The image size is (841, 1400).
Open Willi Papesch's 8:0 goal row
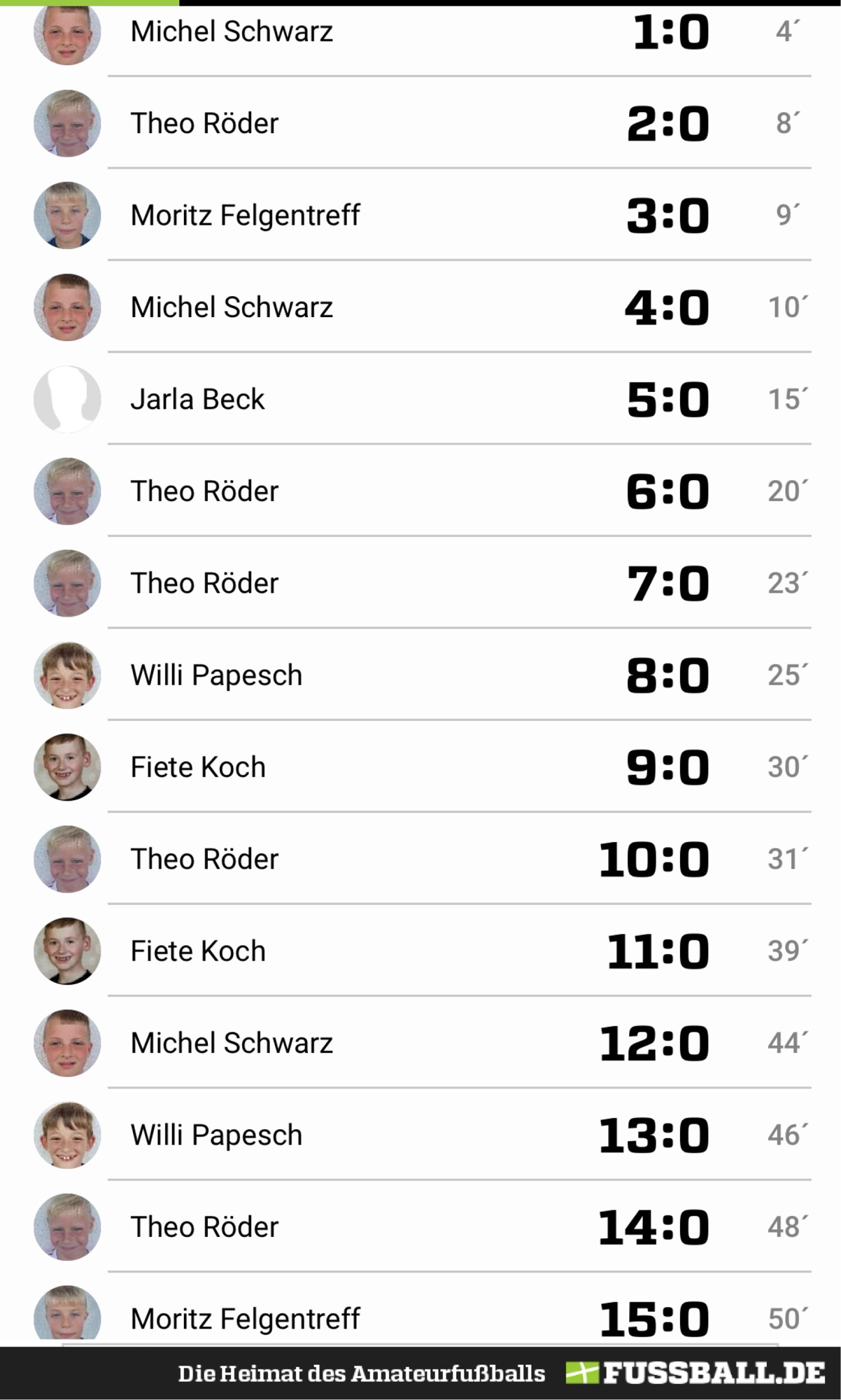420,675
